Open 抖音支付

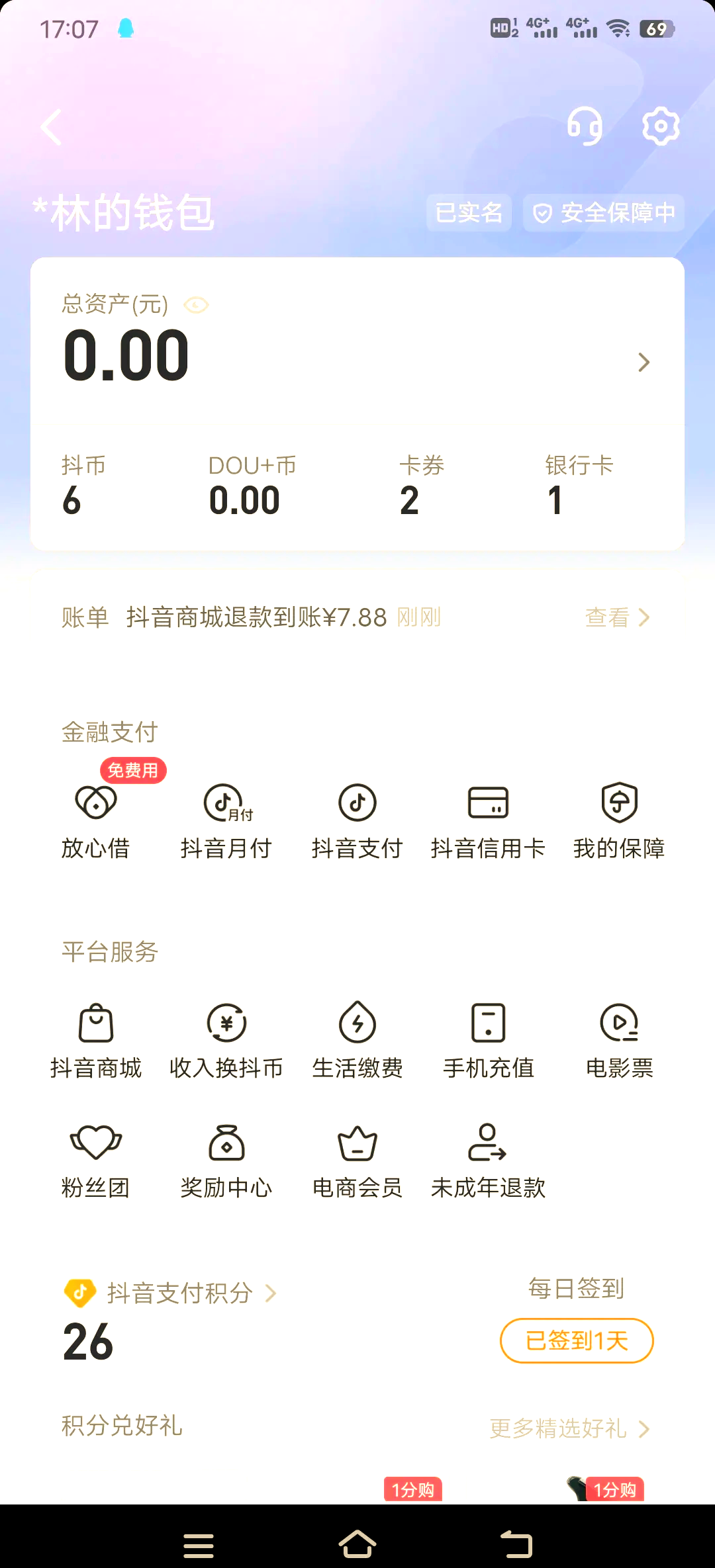[358, 820]
